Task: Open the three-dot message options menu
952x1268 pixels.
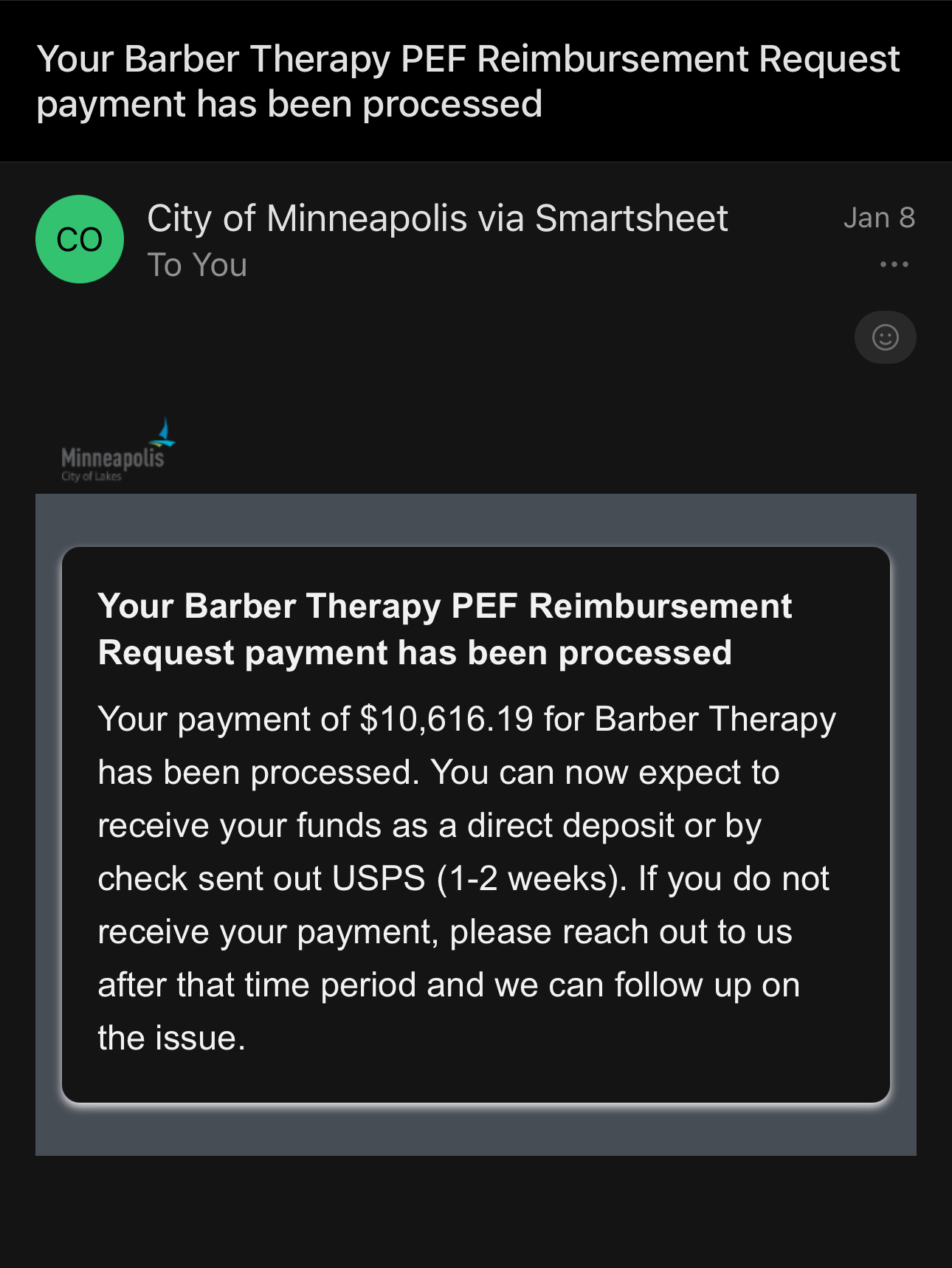Action: (894, 264)
